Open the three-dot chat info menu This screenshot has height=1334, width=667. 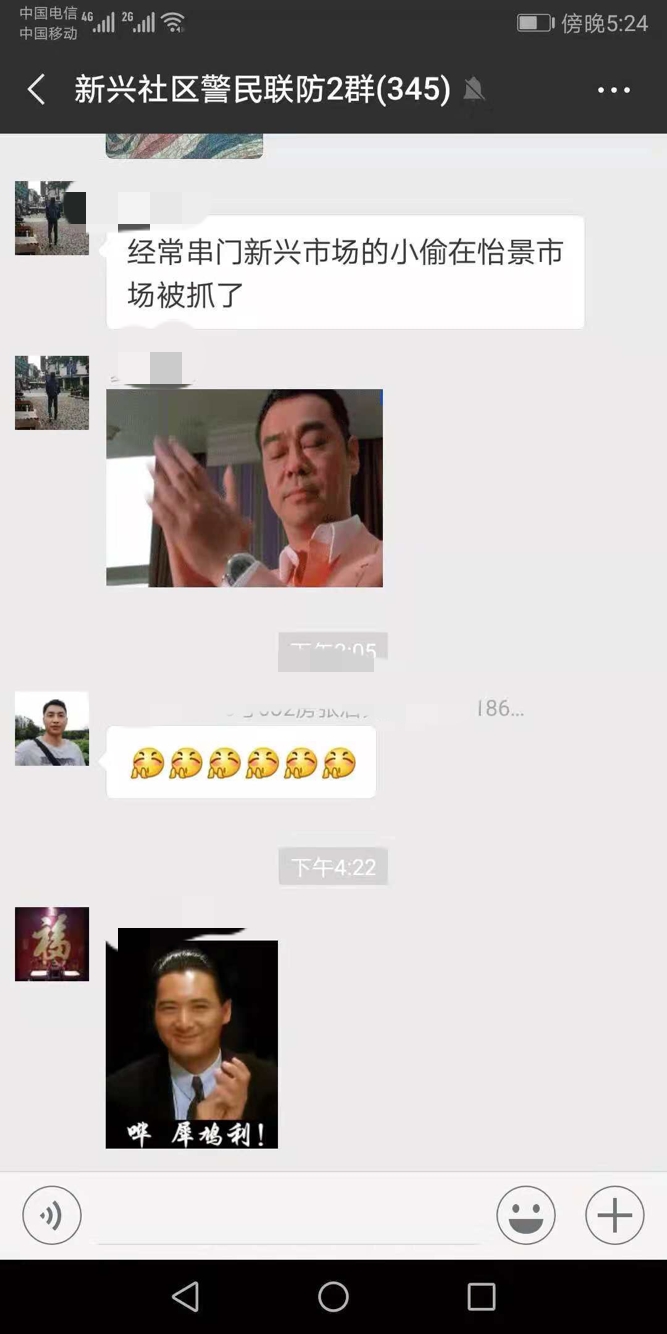point(613,90)
